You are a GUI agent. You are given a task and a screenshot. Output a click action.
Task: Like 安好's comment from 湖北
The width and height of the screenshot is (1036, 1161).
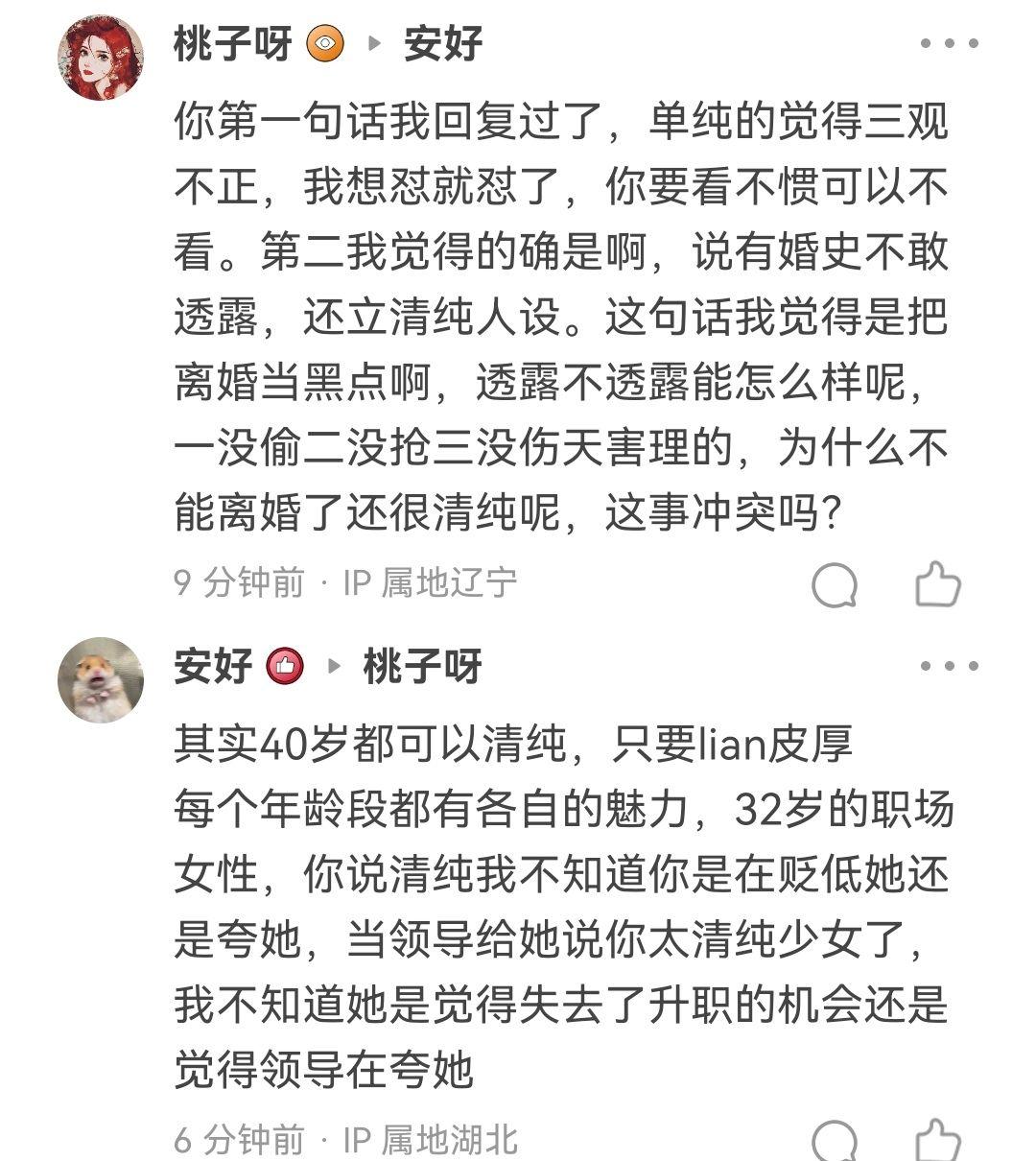pos(936,1140)
